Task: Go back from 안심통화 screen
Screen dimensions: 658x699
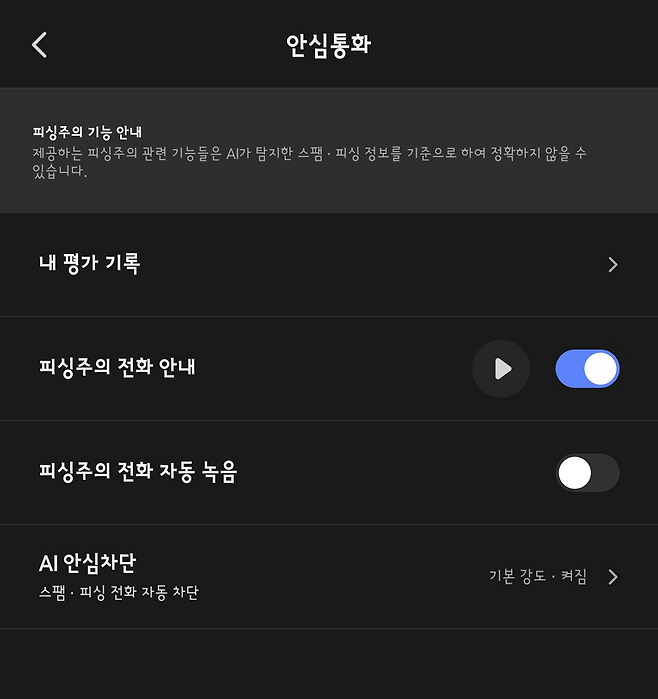Action: [40, 45]
